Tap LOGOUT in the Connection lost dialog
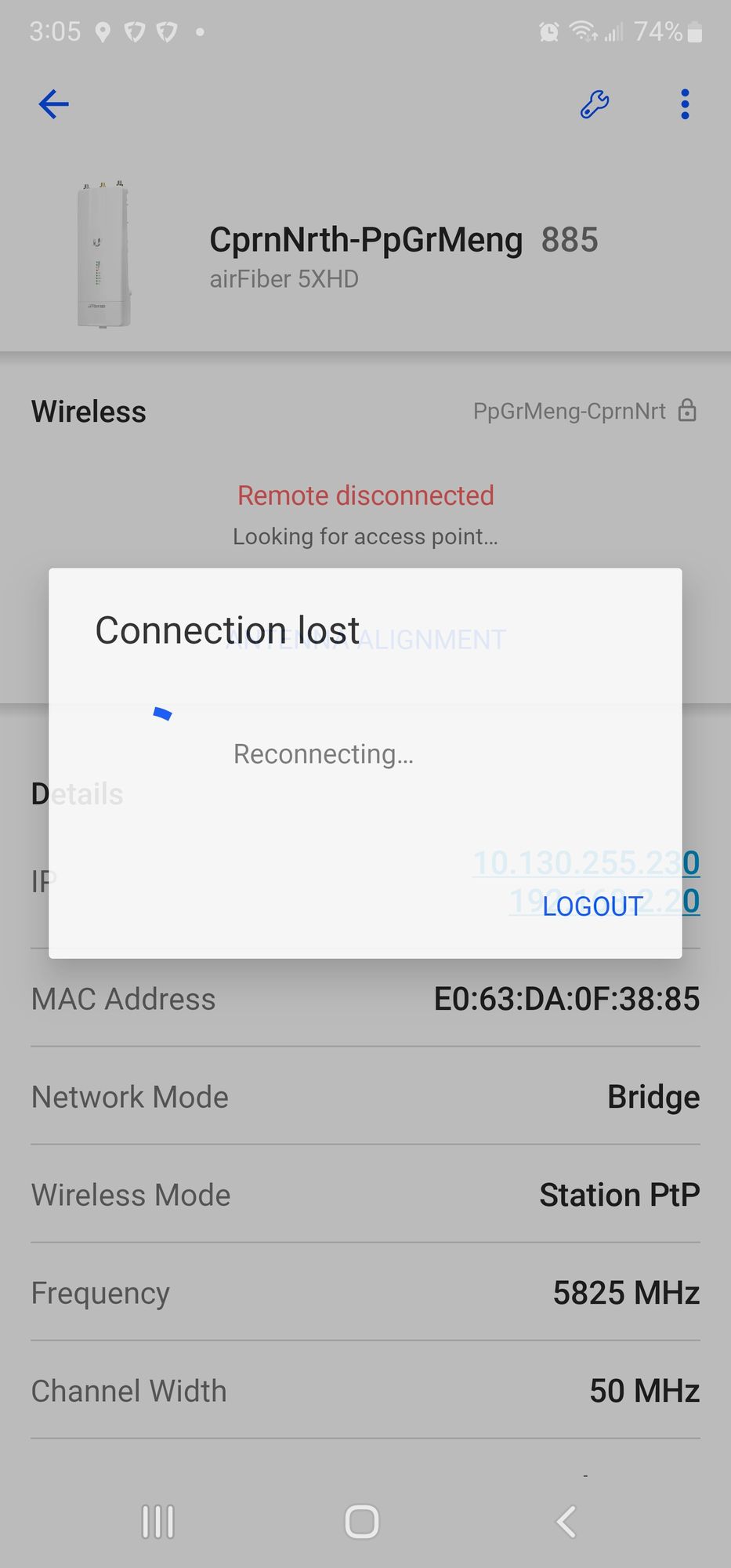The width and height of the screenshot is (731, 1568). pos(593,906)
